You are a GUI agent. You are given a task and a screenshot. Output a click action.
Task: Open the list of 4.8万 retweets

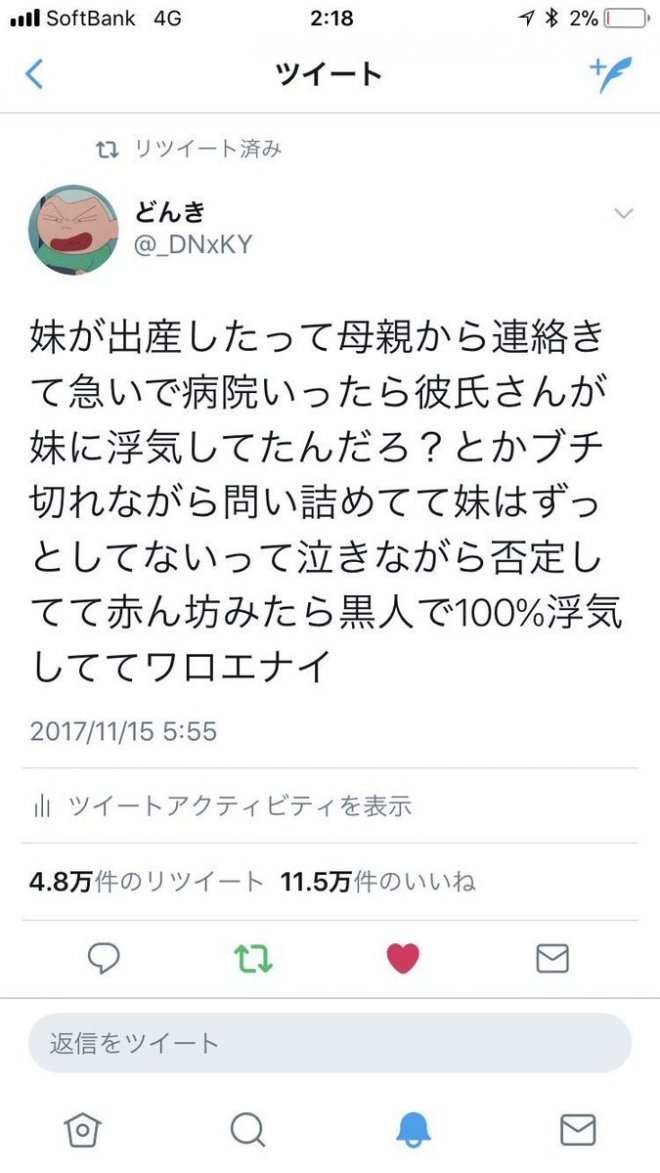pos(147,882)
